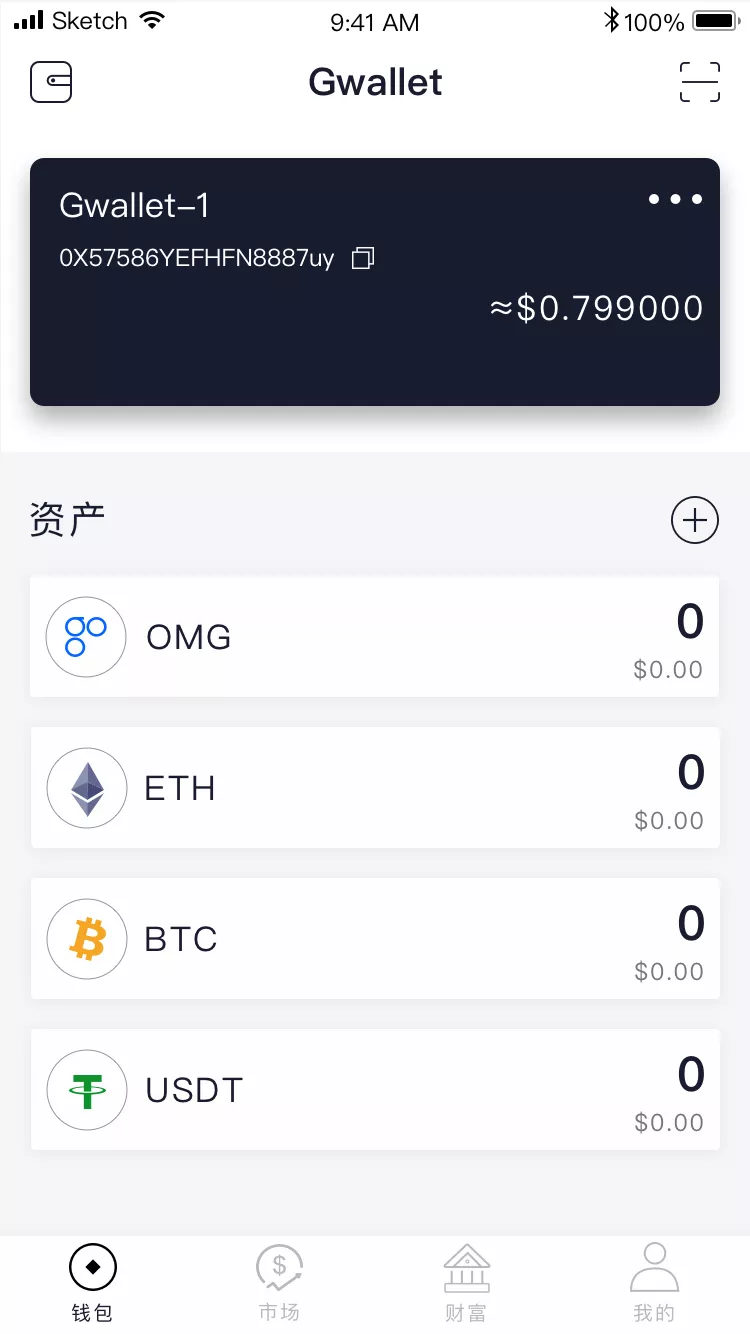Select the USDT Tether icon
750x1334 pixels.
[86, 1090]
